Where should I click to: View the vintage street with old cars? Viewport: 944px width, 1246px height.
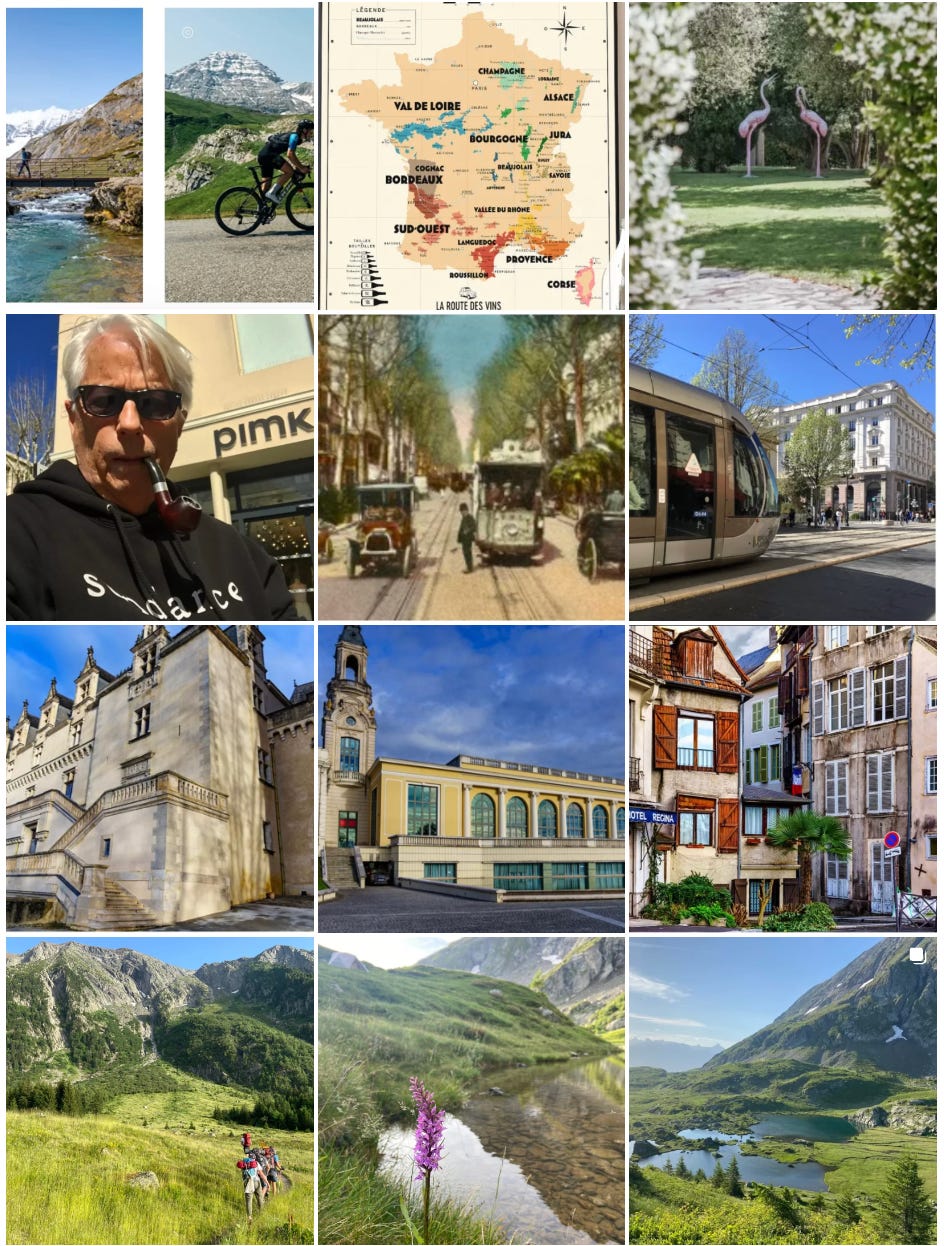[471, 467]
